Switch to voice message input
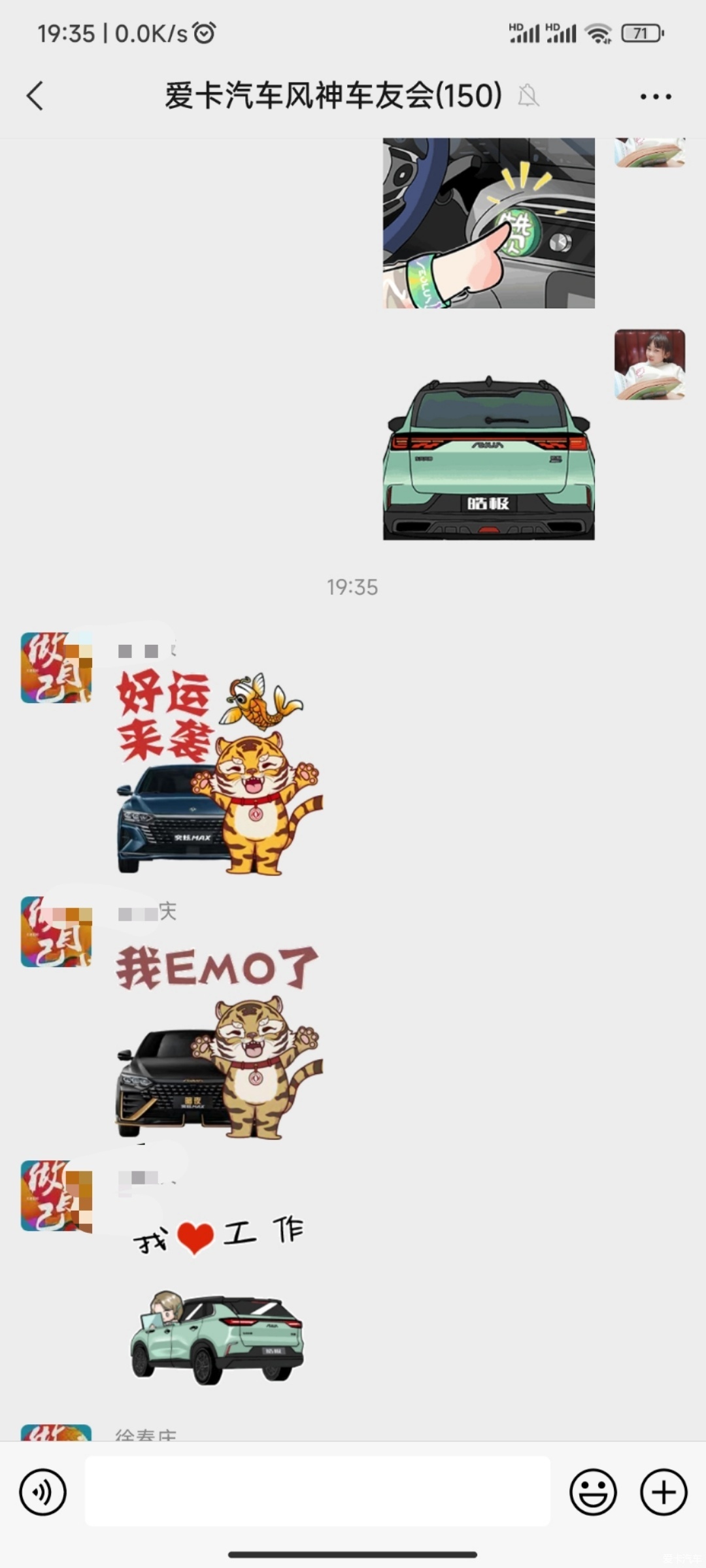 [x=43, y=1492]
